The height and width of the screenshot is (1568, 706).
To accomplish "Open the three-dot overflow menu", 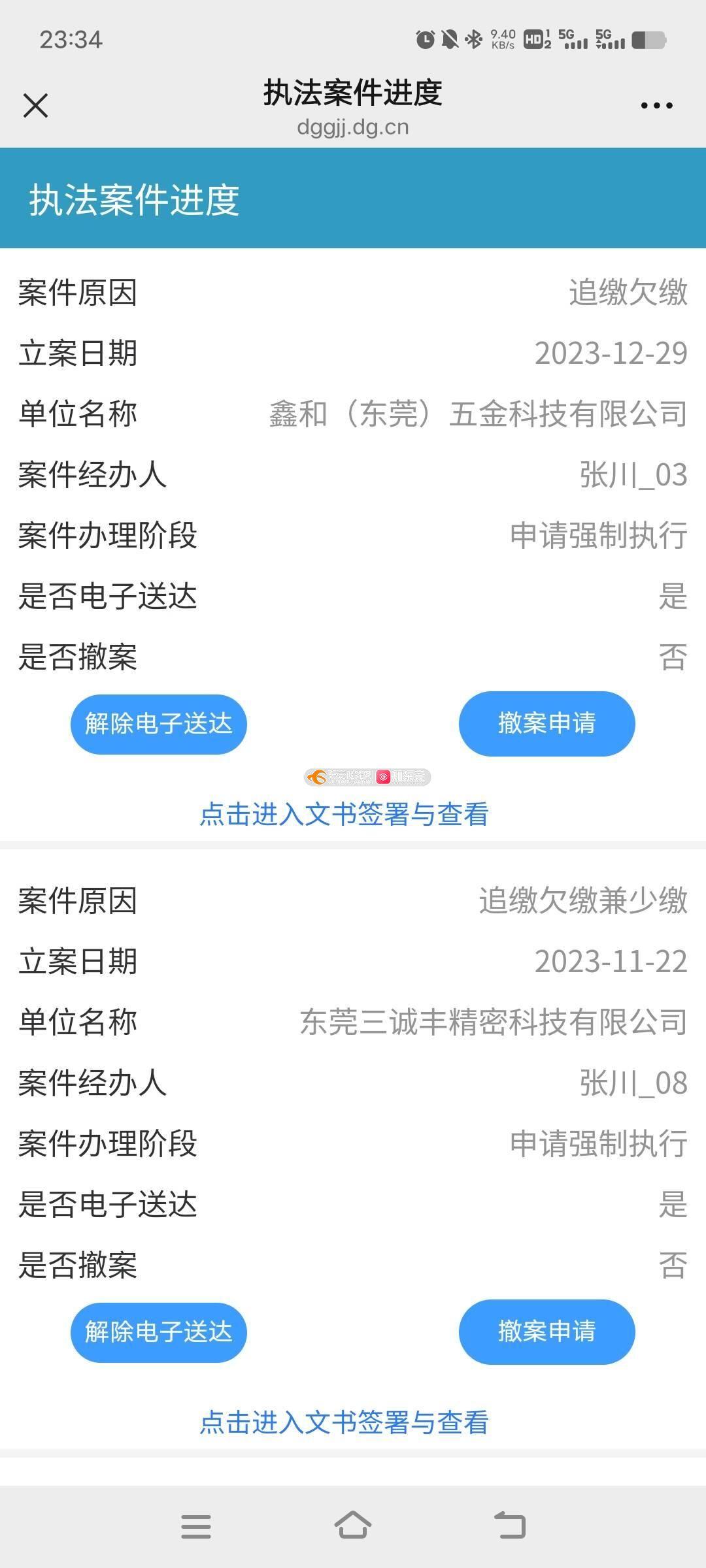I will coord(656,105).
